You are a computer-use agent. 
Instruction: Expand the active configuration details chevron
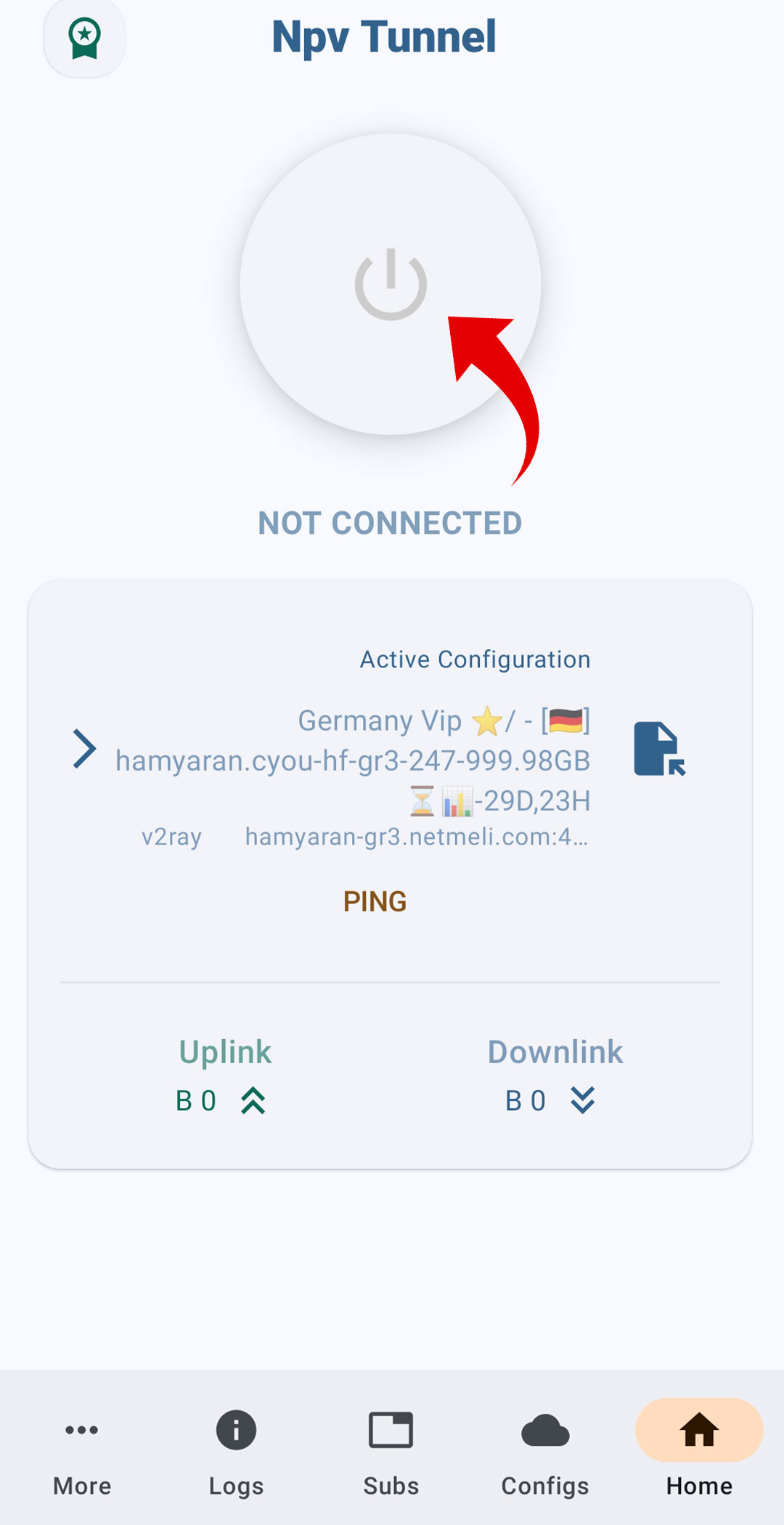click(x=83, y=749)
